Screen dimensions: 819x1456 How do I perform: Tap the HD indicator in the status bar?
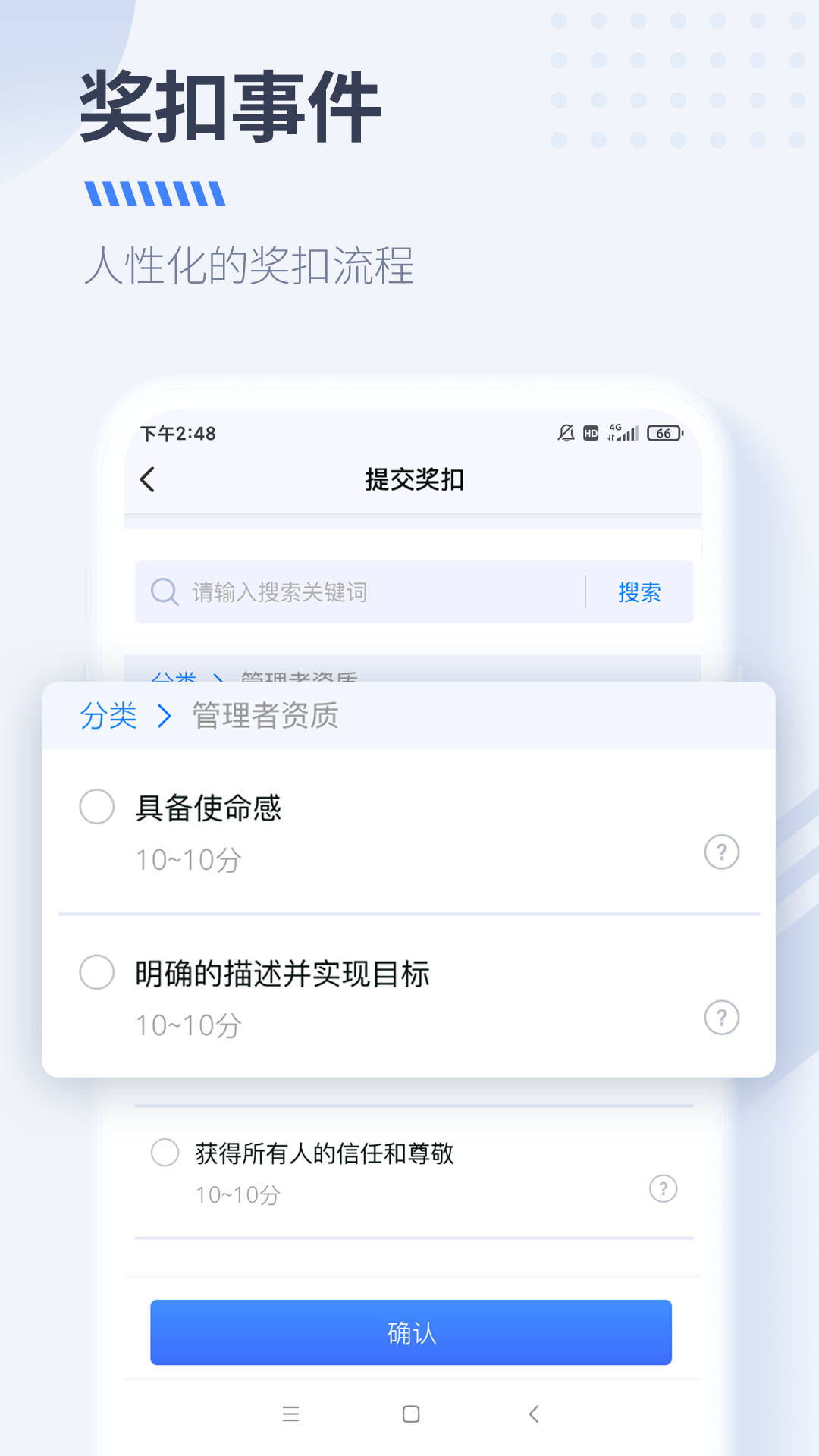point(591,432)
